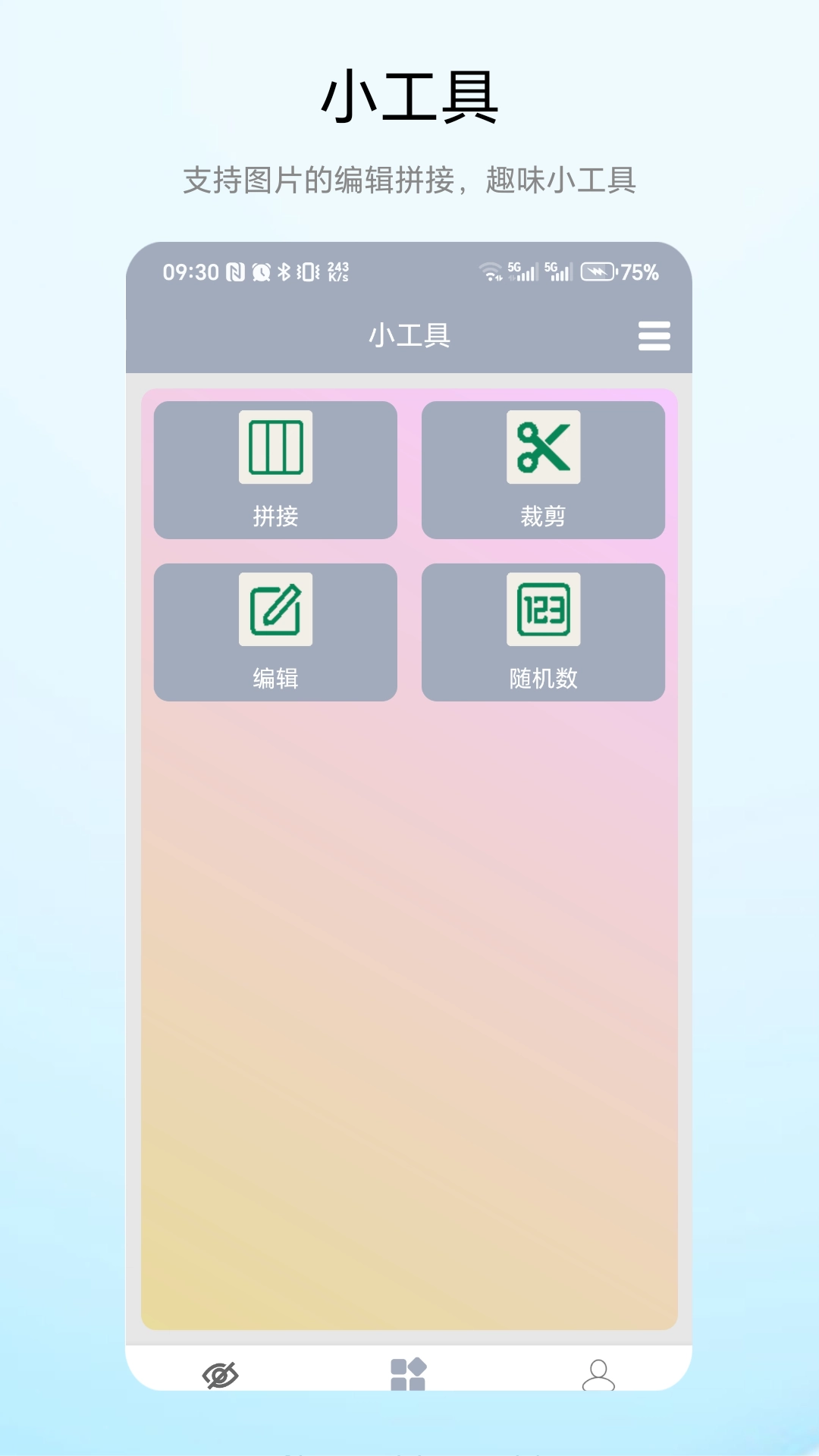
Task: Tap the alarm clock status bar icon
Action: pyautogui.click(x=262, y=270)
